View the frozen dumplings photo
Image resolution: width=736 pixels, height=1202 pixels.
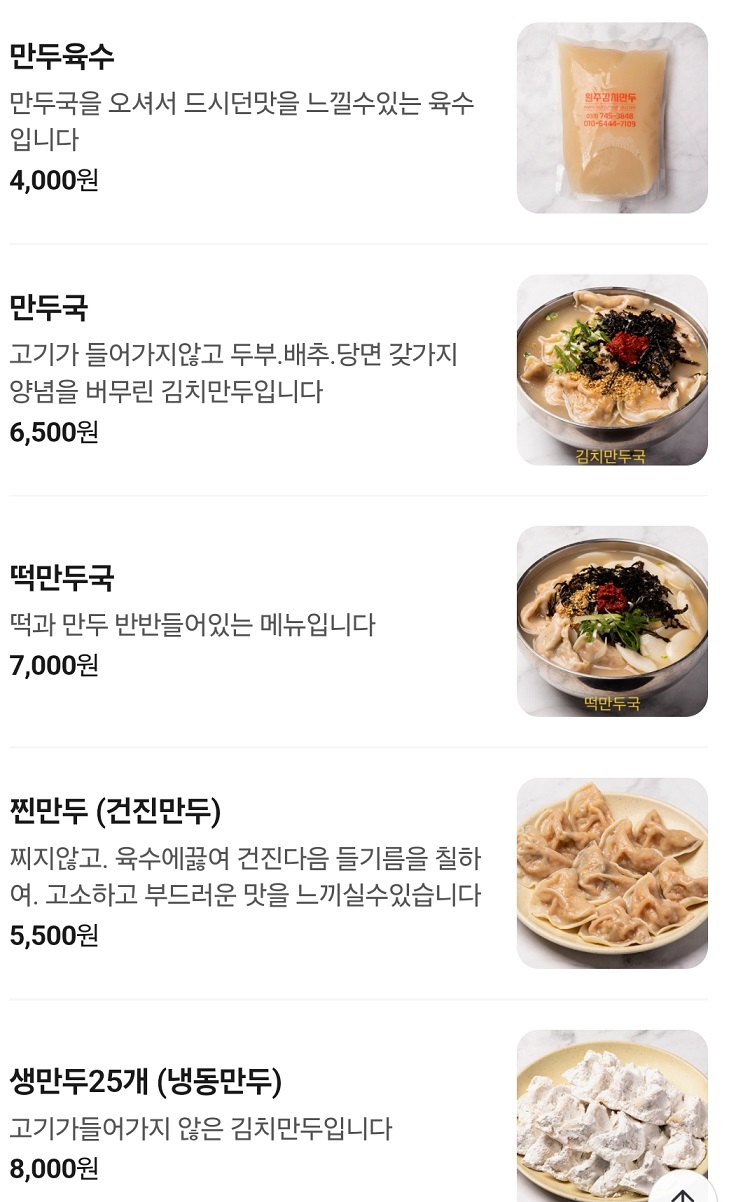[x=612, y=1120]
